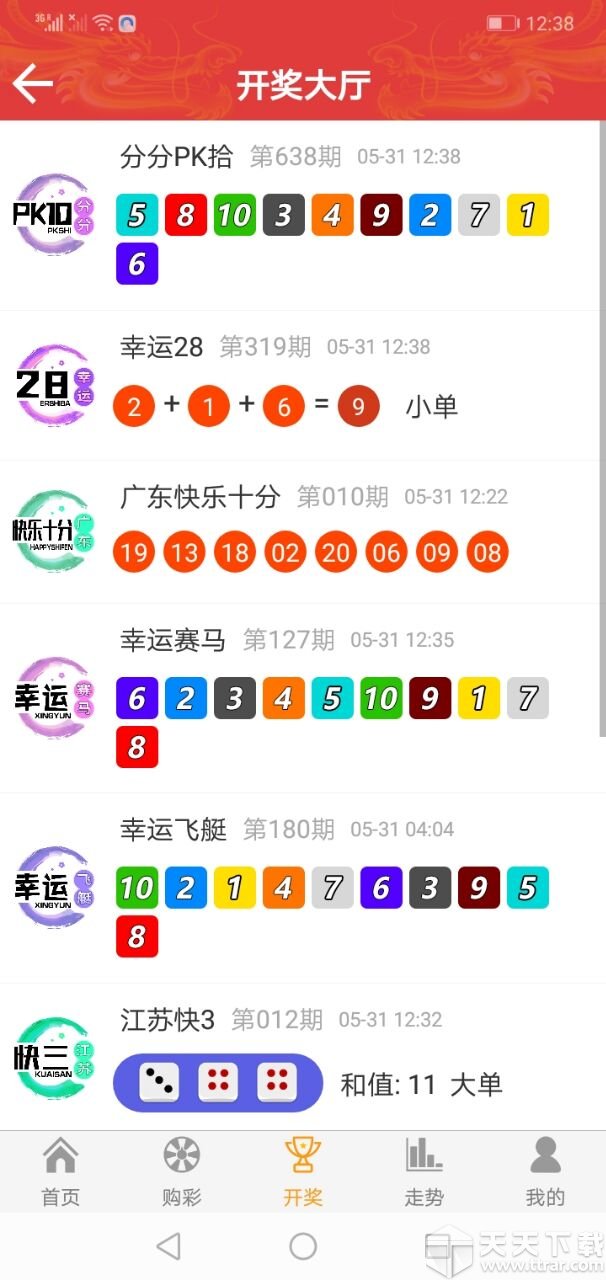
Task: Switch to the 购彩 tab
Action: [182, 1172]
